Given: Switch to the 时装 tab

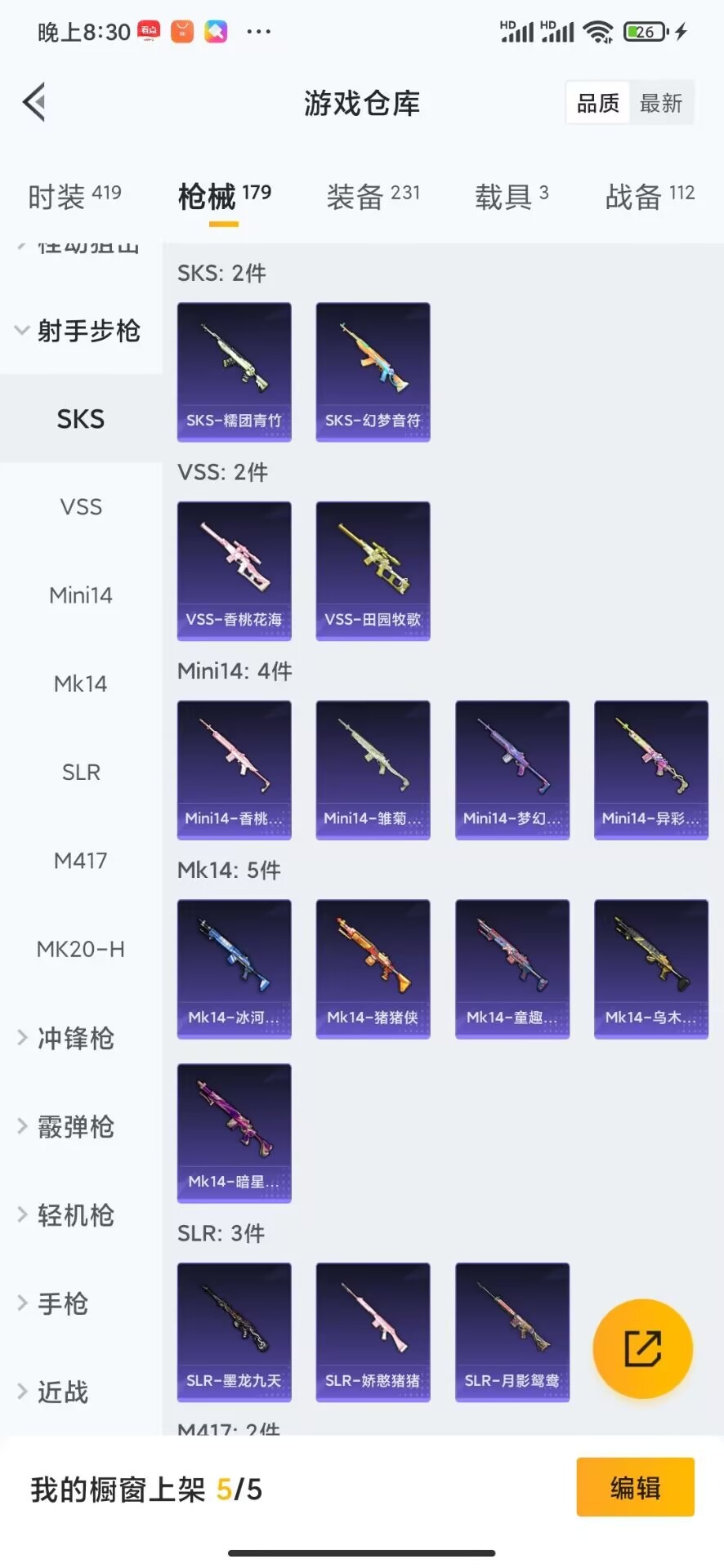Looking at the screenshot, I should 74,196.
